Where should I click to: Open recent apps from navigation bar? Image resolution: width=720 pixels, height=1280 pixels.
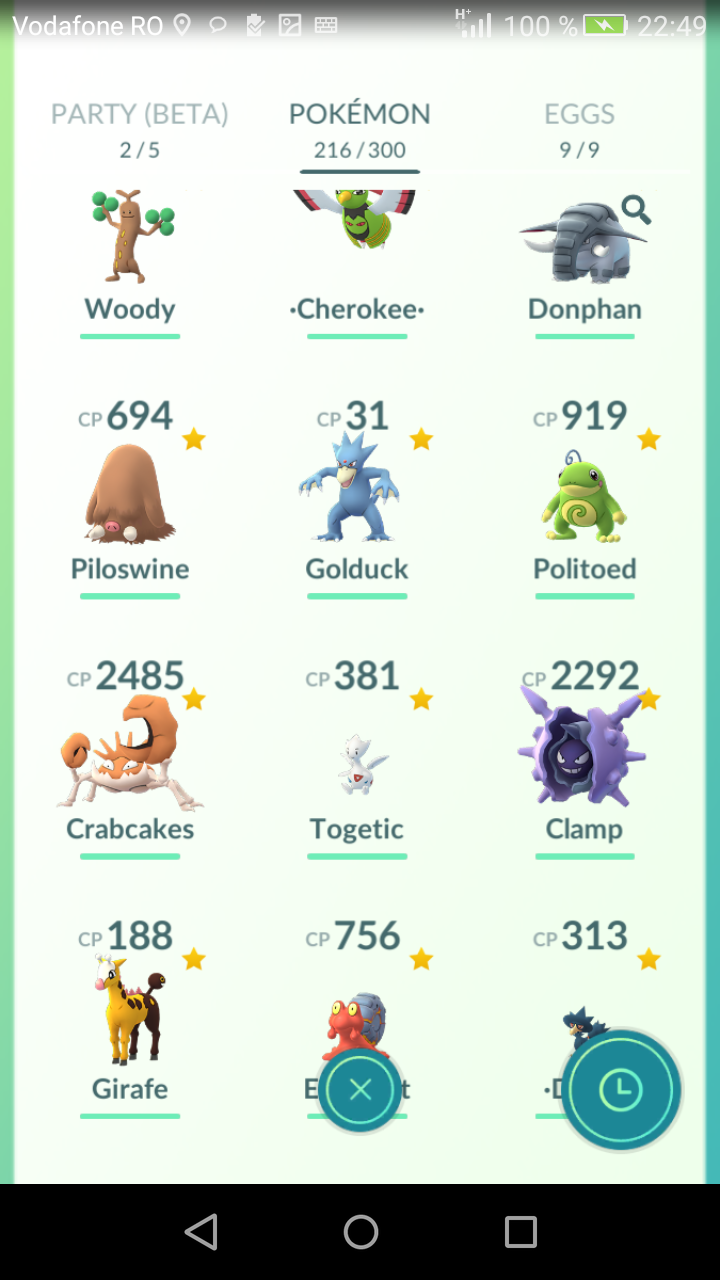click(x=520, y=1232)
